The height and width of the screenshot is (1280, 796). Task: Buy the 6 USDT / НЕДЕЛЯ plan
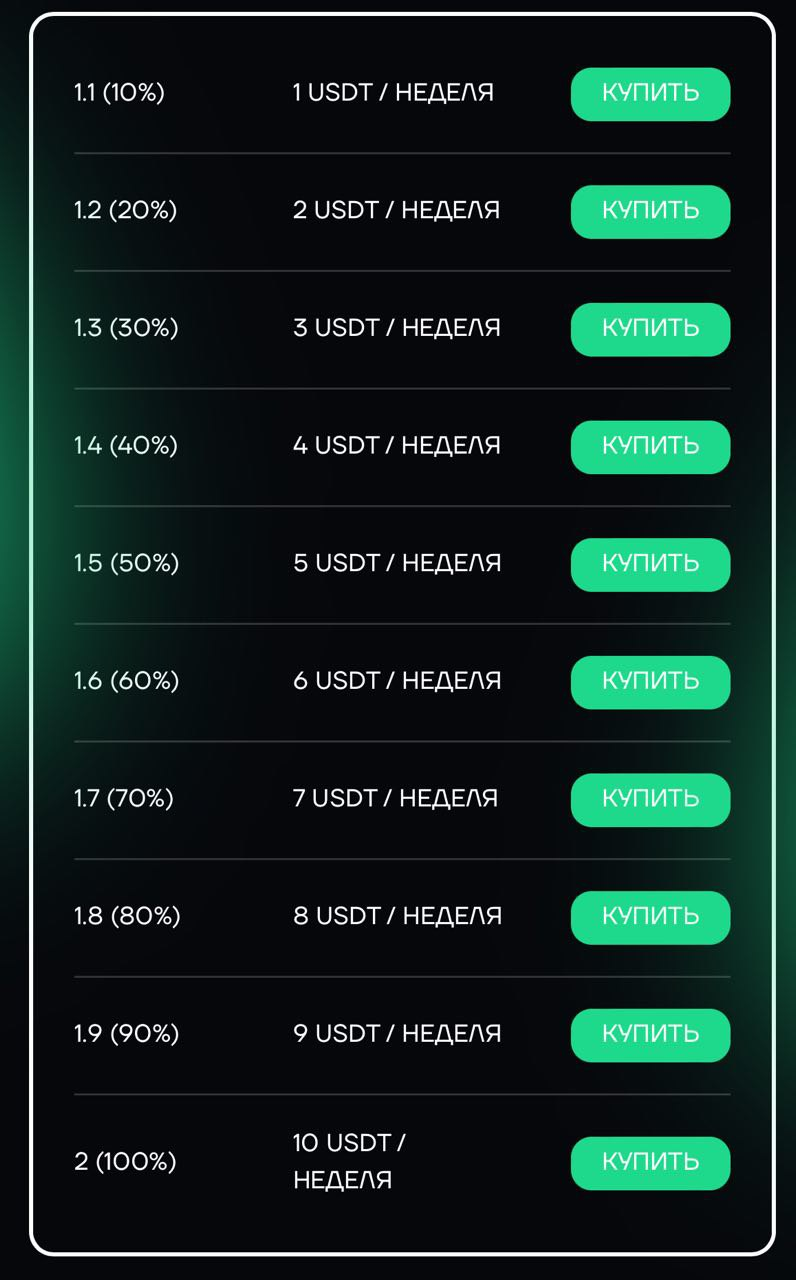click(x=650, y=682)
